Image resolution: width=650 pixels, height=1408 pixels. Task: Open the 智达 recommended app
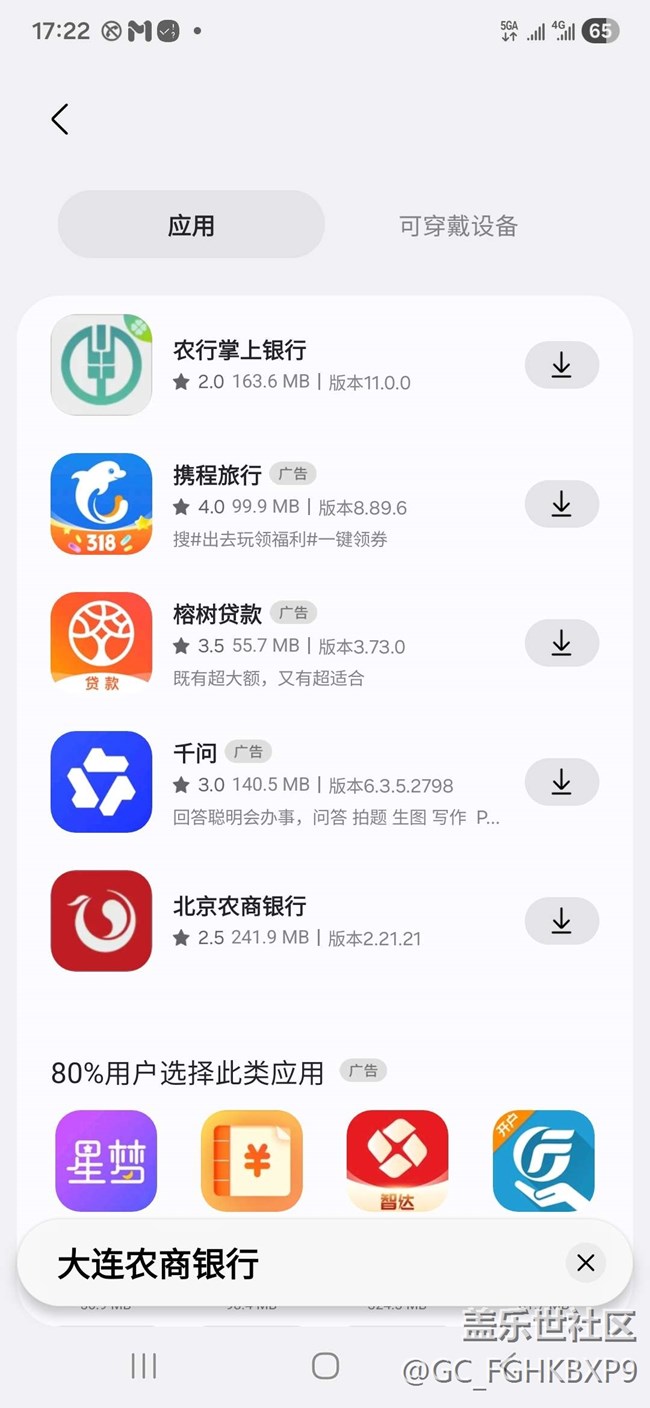[397, 1160]
